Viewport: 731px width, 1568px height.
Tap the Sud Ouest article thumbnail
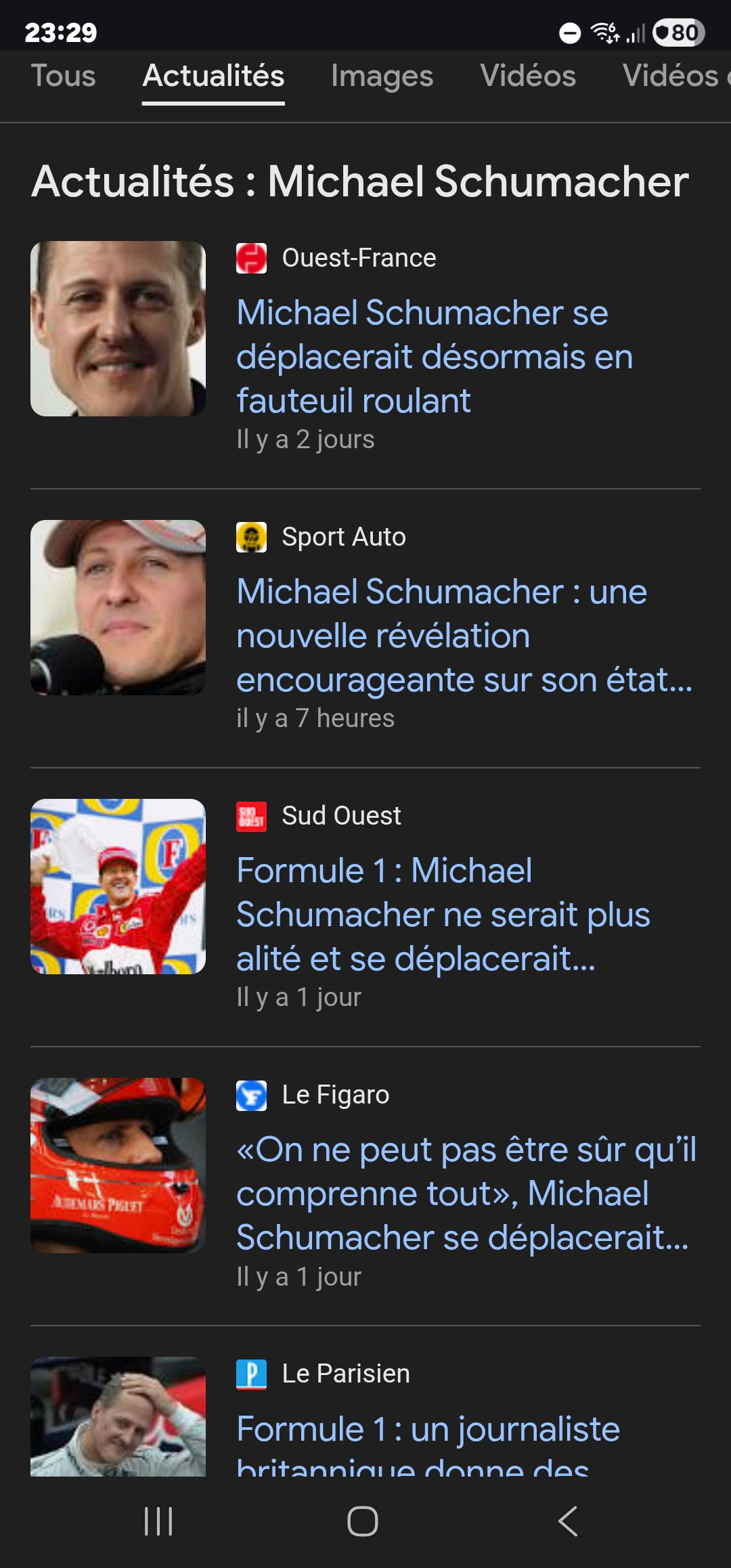click(118, 886)
